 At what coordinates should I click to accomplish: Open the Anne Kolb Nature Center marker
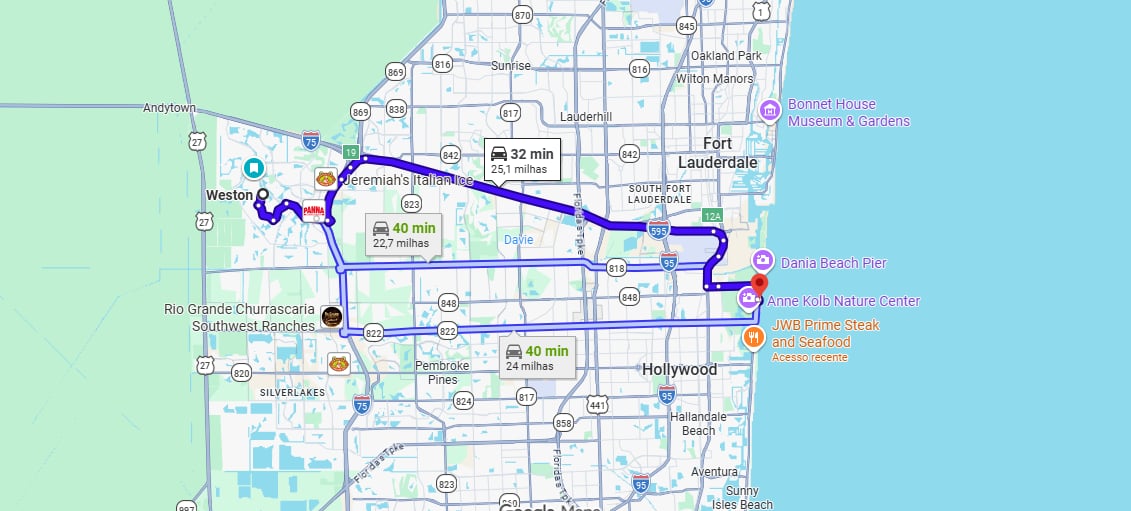(x=748, y=298)
